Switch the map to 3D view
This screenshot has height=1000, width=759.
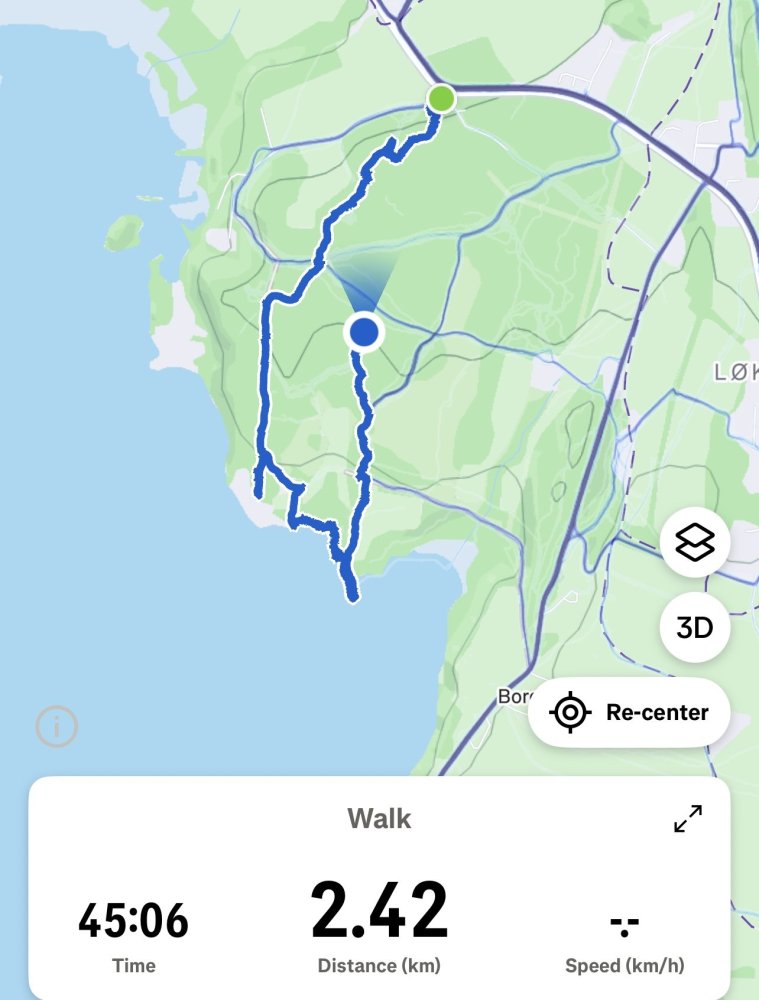point(694,628)
